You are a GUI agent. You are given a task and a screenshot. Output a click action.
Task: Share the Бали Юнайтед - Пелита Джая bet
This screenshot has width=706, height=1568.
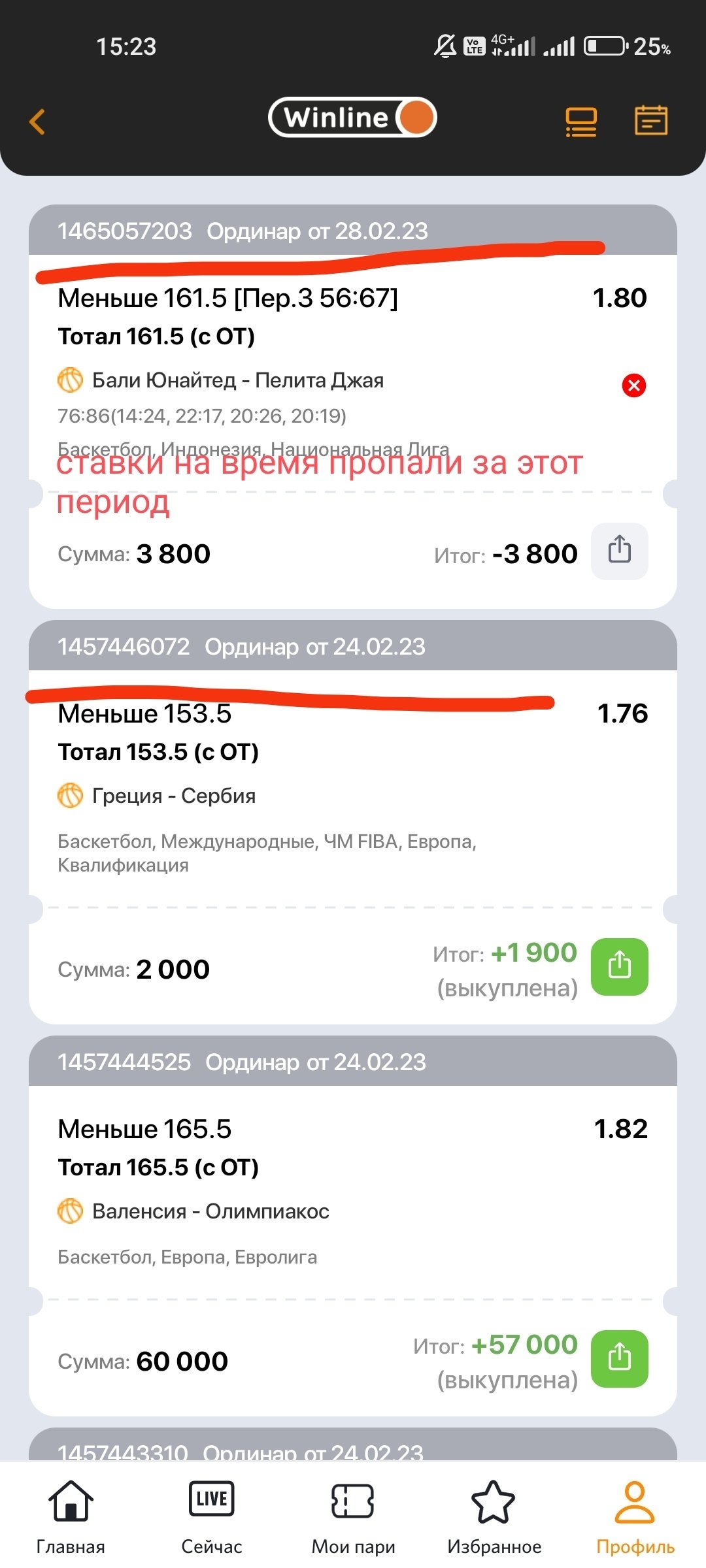click(x=619, y=551)
